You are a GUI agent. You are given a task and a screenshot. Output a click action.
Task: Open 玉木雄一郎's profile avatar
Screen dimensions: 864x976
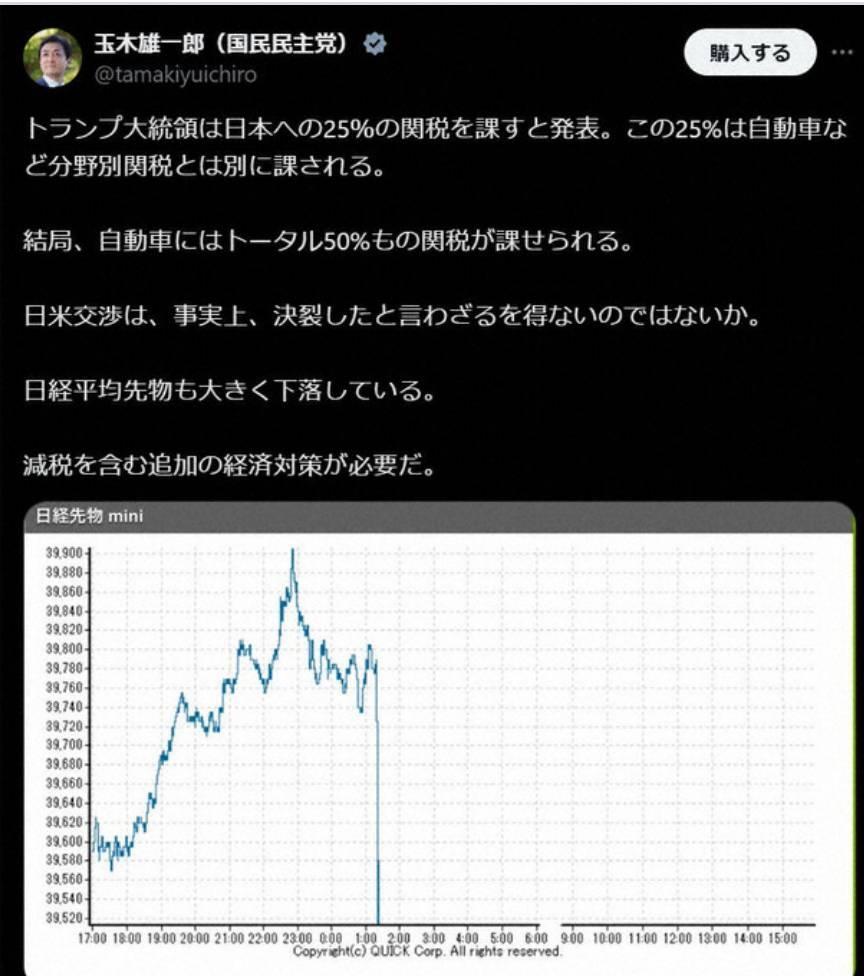point(52,58)
